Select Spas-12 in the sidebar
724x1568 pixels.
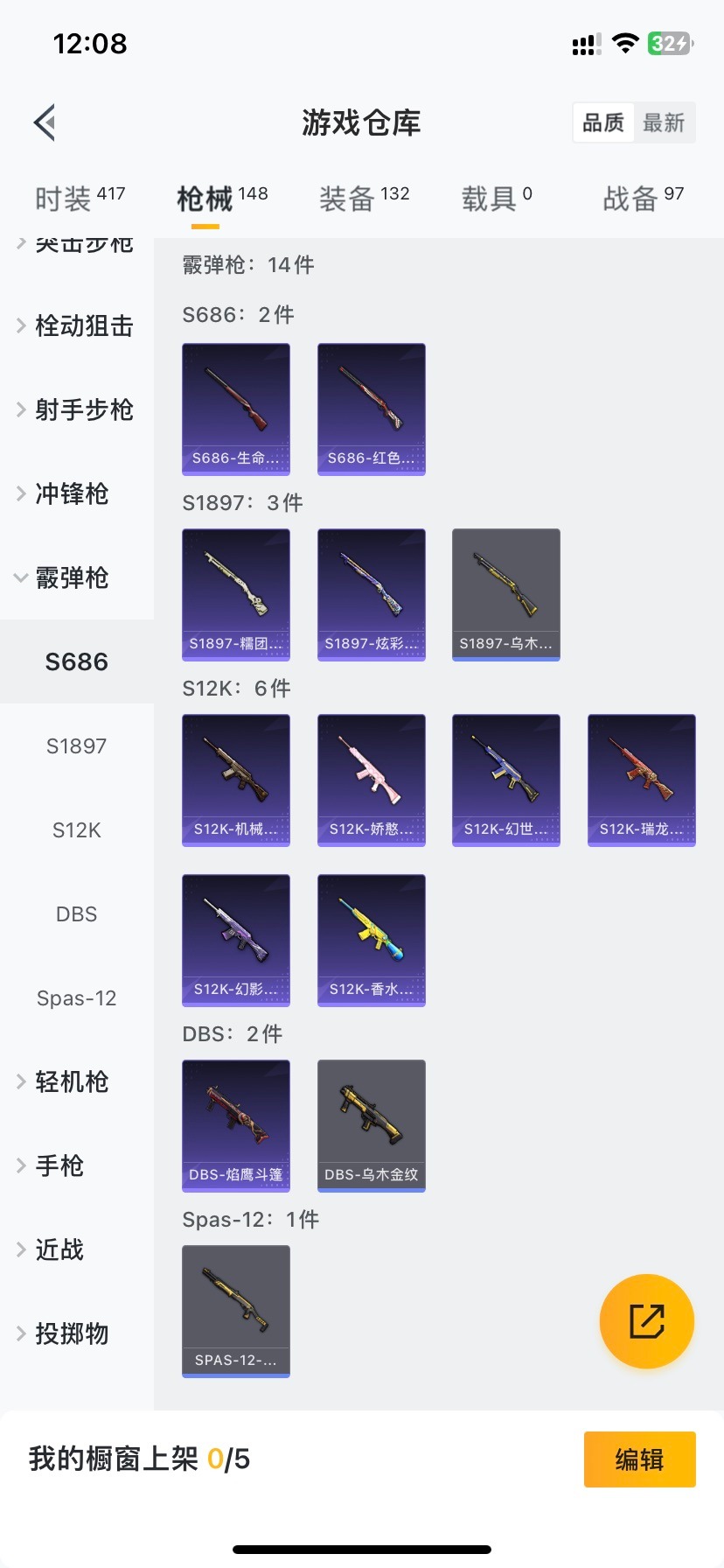77,998
